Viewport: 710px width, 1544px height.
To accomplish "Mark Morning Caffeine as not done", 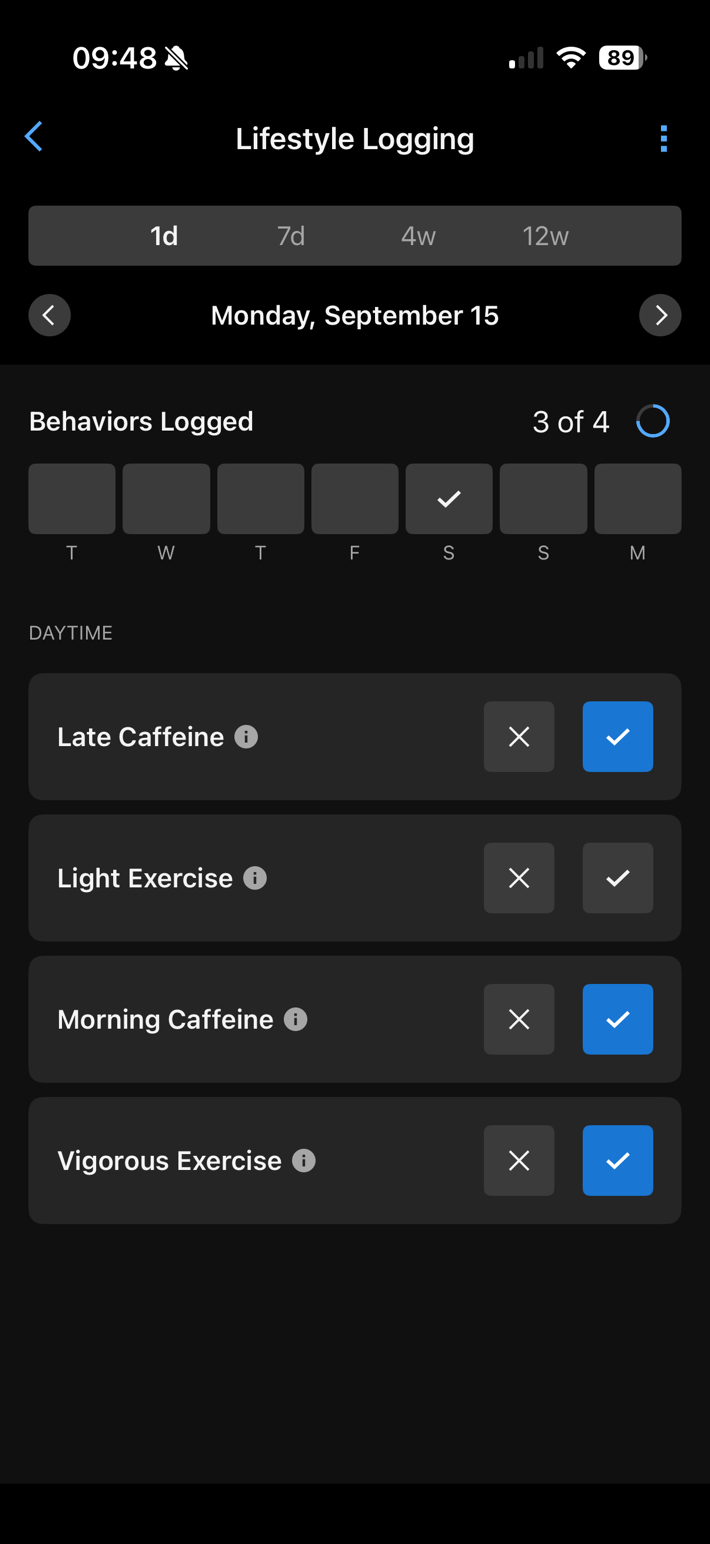I will [519, 1019].
